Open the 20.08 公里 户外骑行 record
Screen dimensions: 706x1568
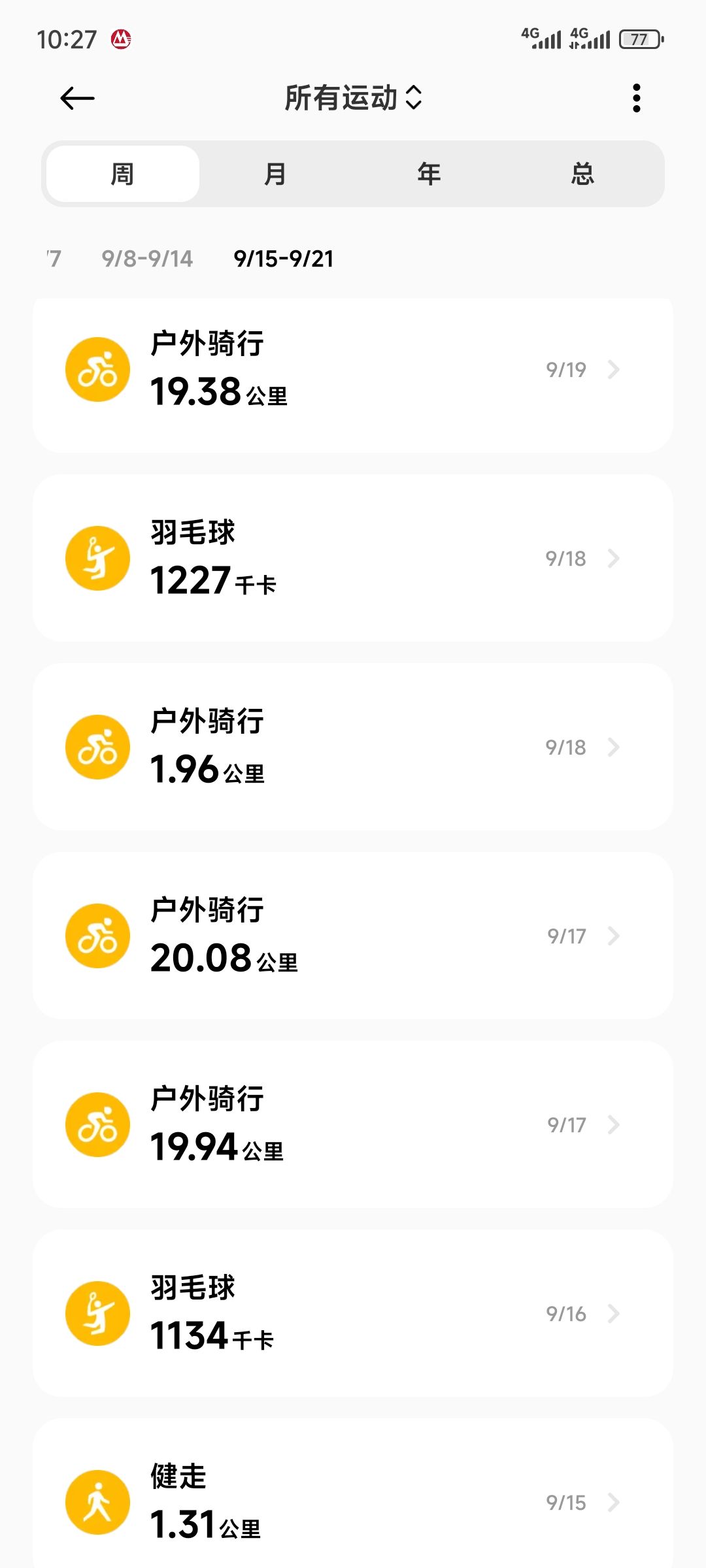353,936
